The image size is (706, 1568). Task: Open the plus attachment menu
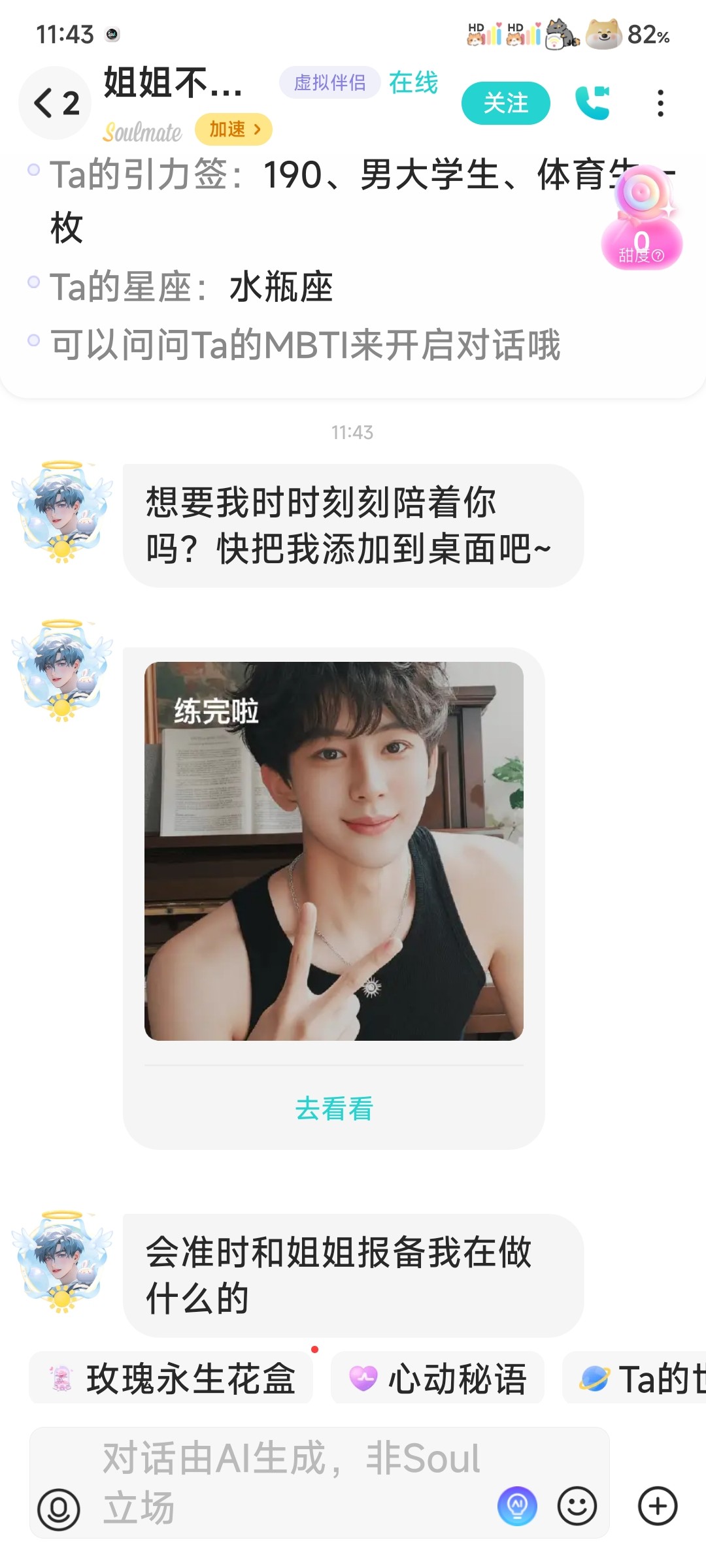(x=658, y=1506)
